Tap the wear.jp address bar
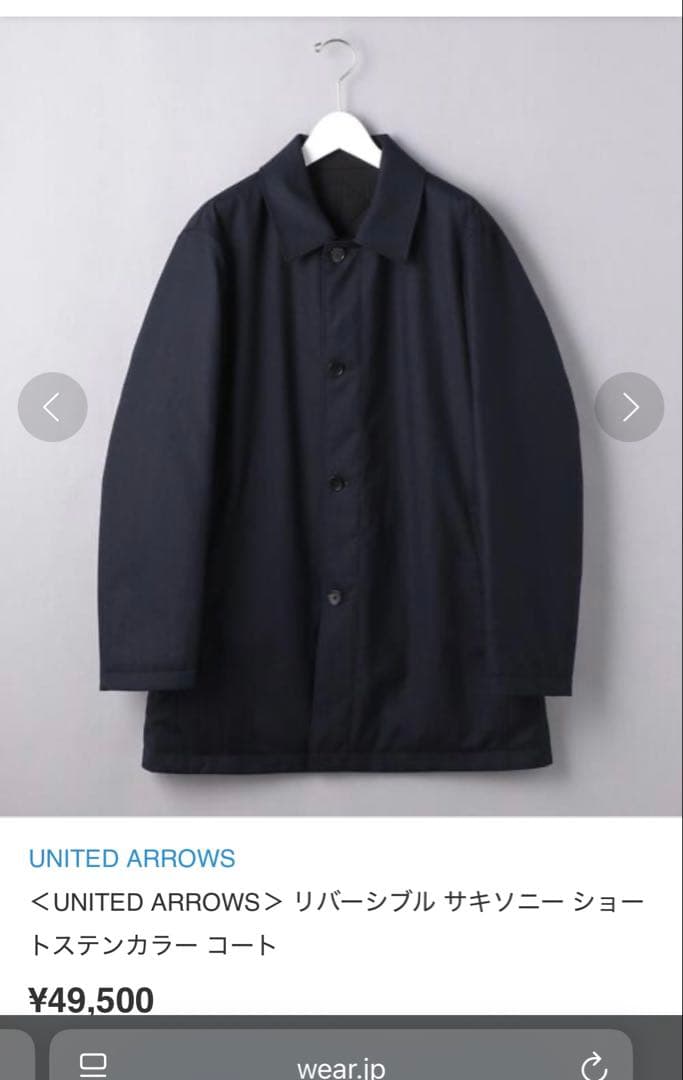Image resolution: width=683 pixels, height=1080 pixels. tap(341, 1067)
